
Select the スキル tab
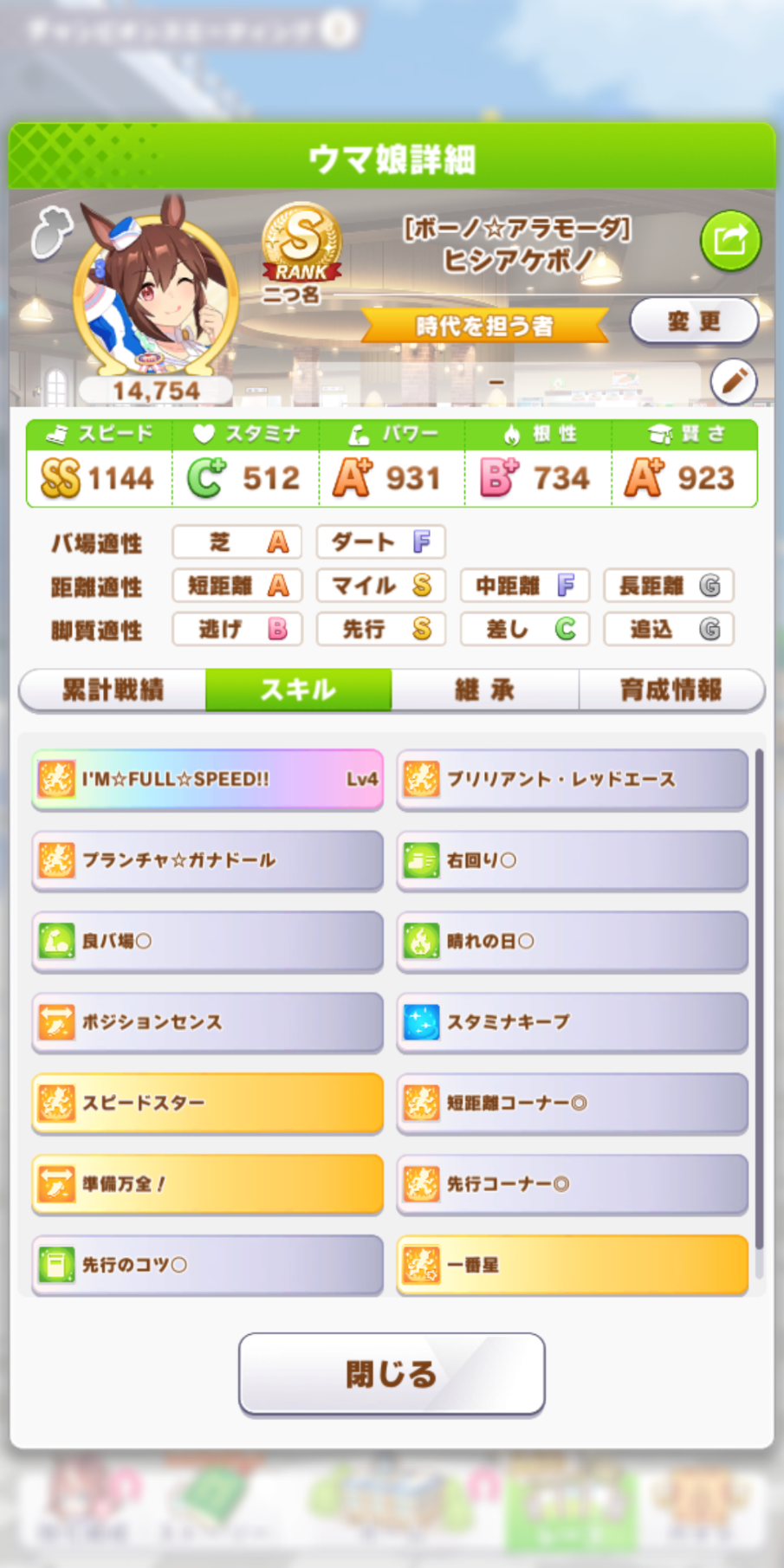(x=299, y=690)
